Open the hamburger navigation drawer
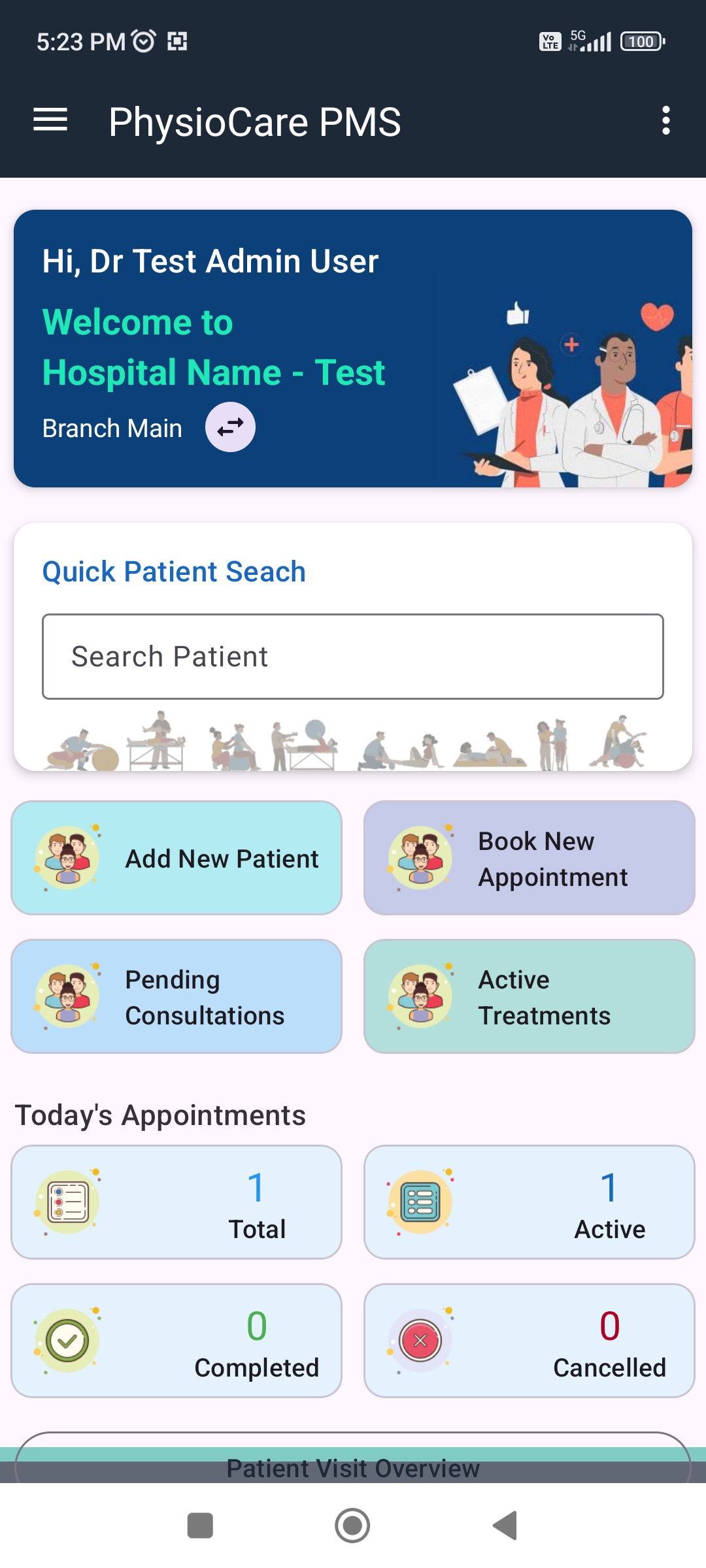Screen dimensions: 706x1568 (50, 120)
